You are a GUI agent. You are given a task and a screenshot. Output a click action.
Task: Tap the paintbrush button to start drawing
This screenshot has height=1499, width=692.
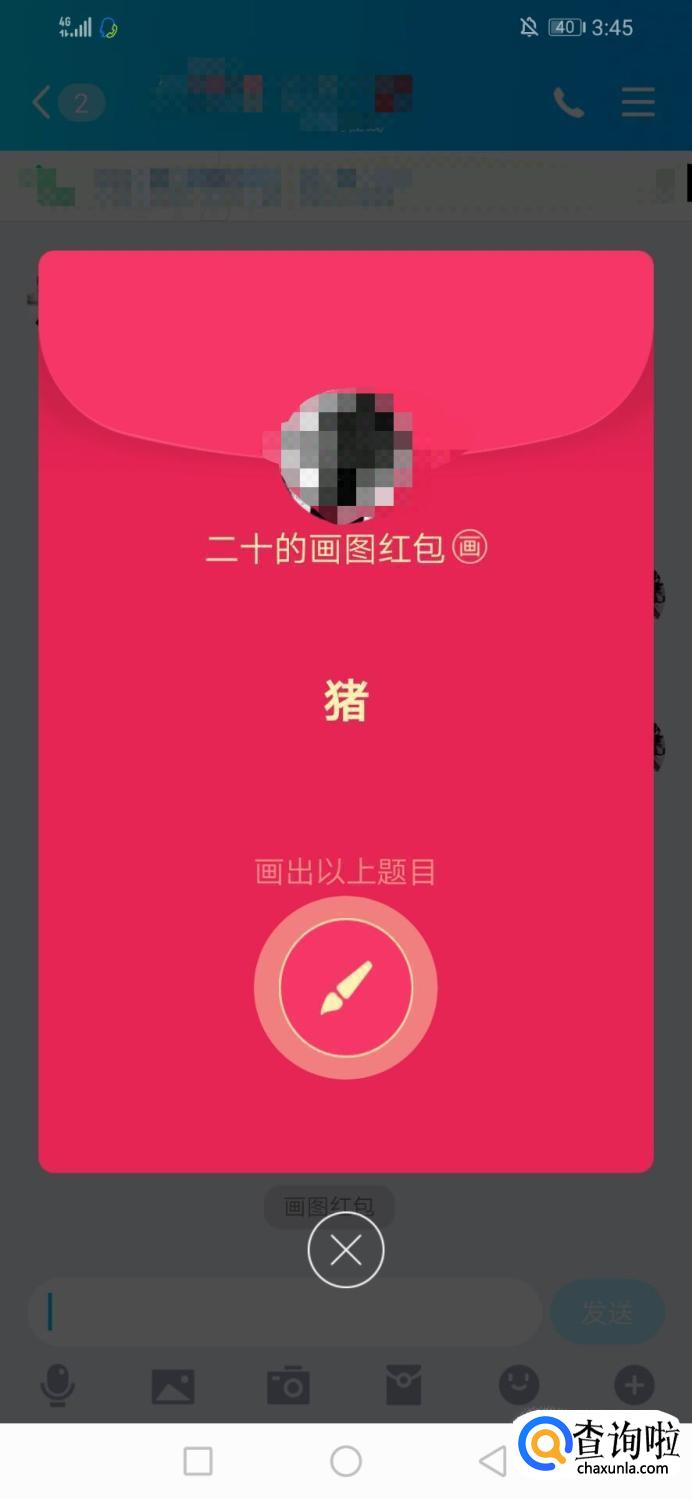click(x=345, y=988)
